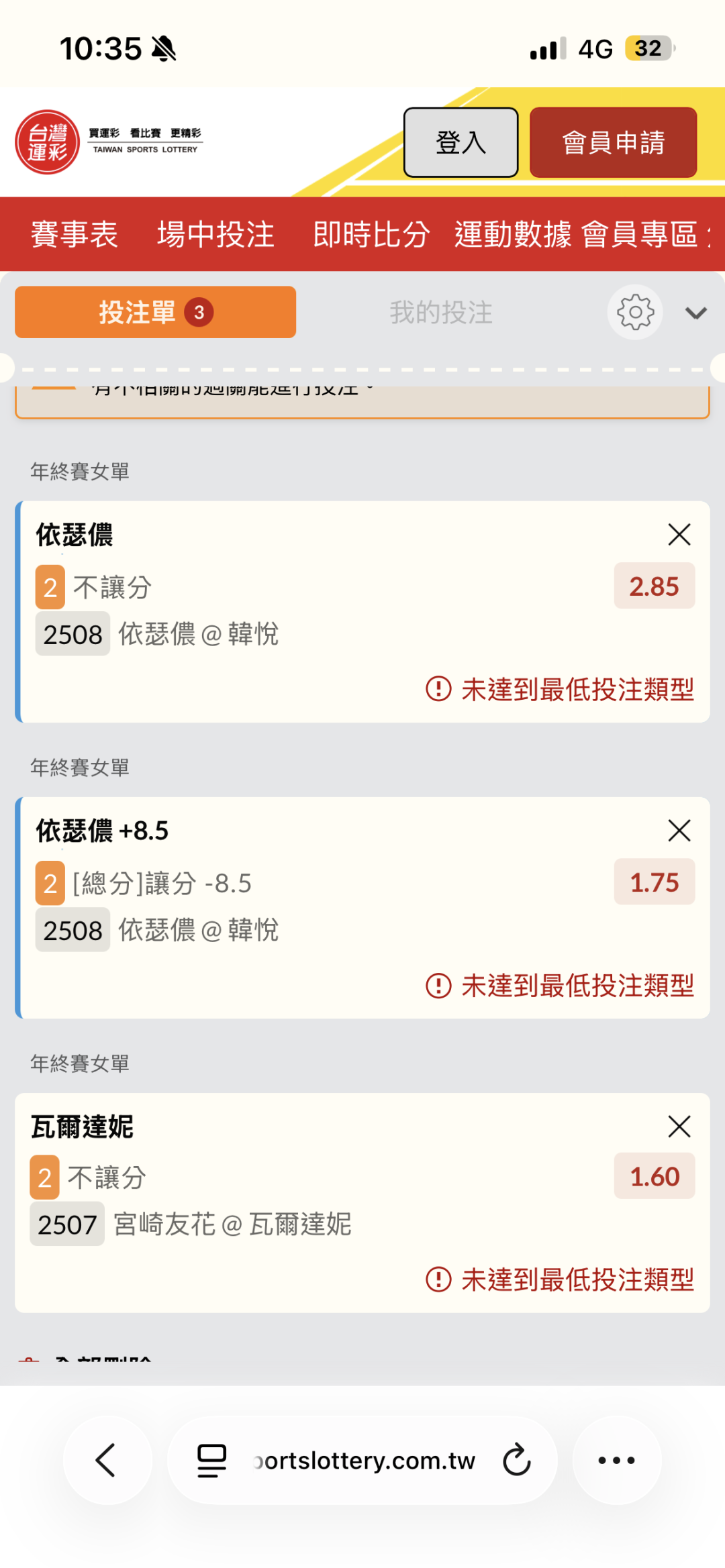Viewport: 725px width, 1568px height.
Task: Remove the 依瑟儂 +8.5 bet
Action: (679, 831)
